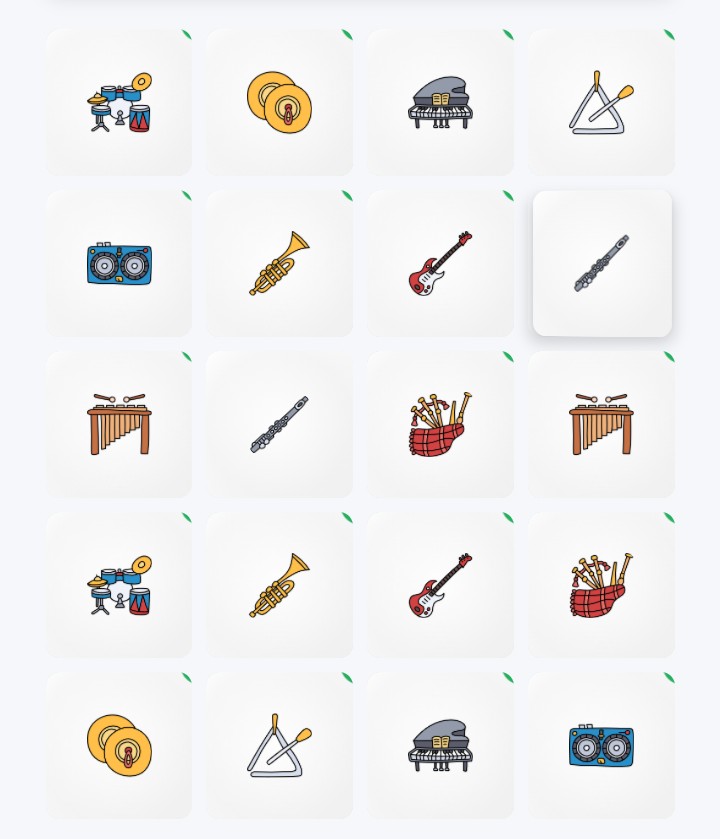720x839 pixels.
Task: Pick the drum set card beside the trumpet
Action: (119, 585)
